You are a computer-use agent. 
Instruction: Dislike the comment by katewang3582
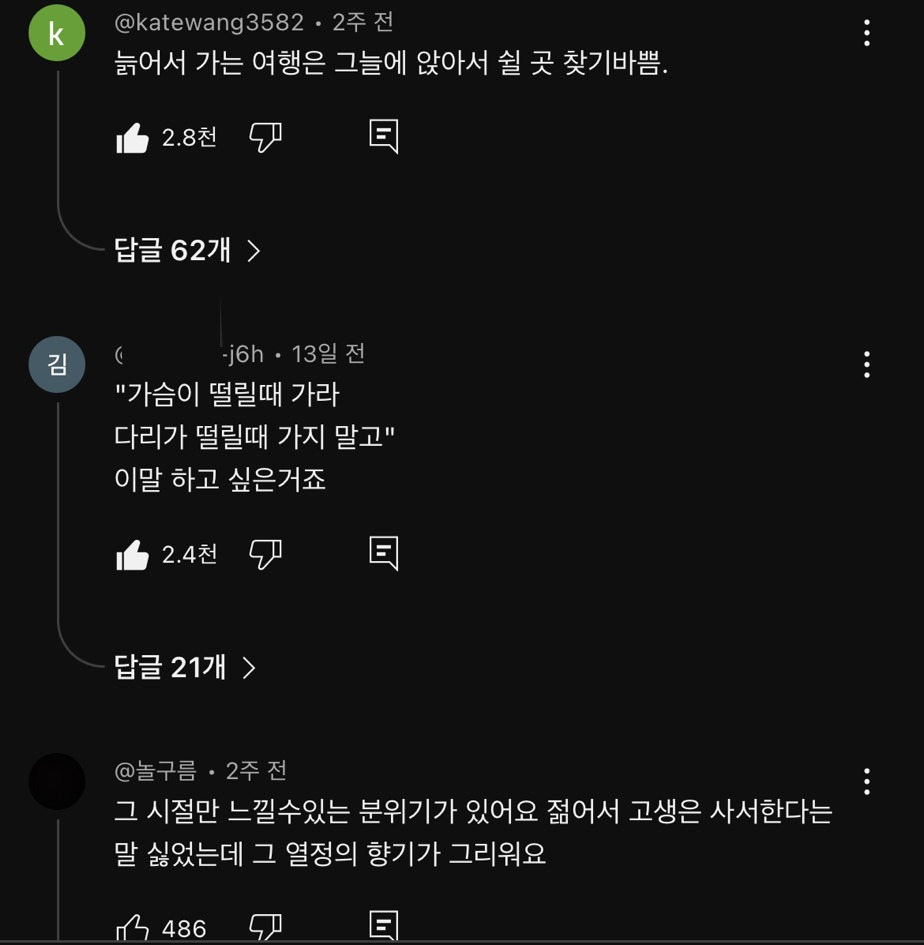click(265, 137)
